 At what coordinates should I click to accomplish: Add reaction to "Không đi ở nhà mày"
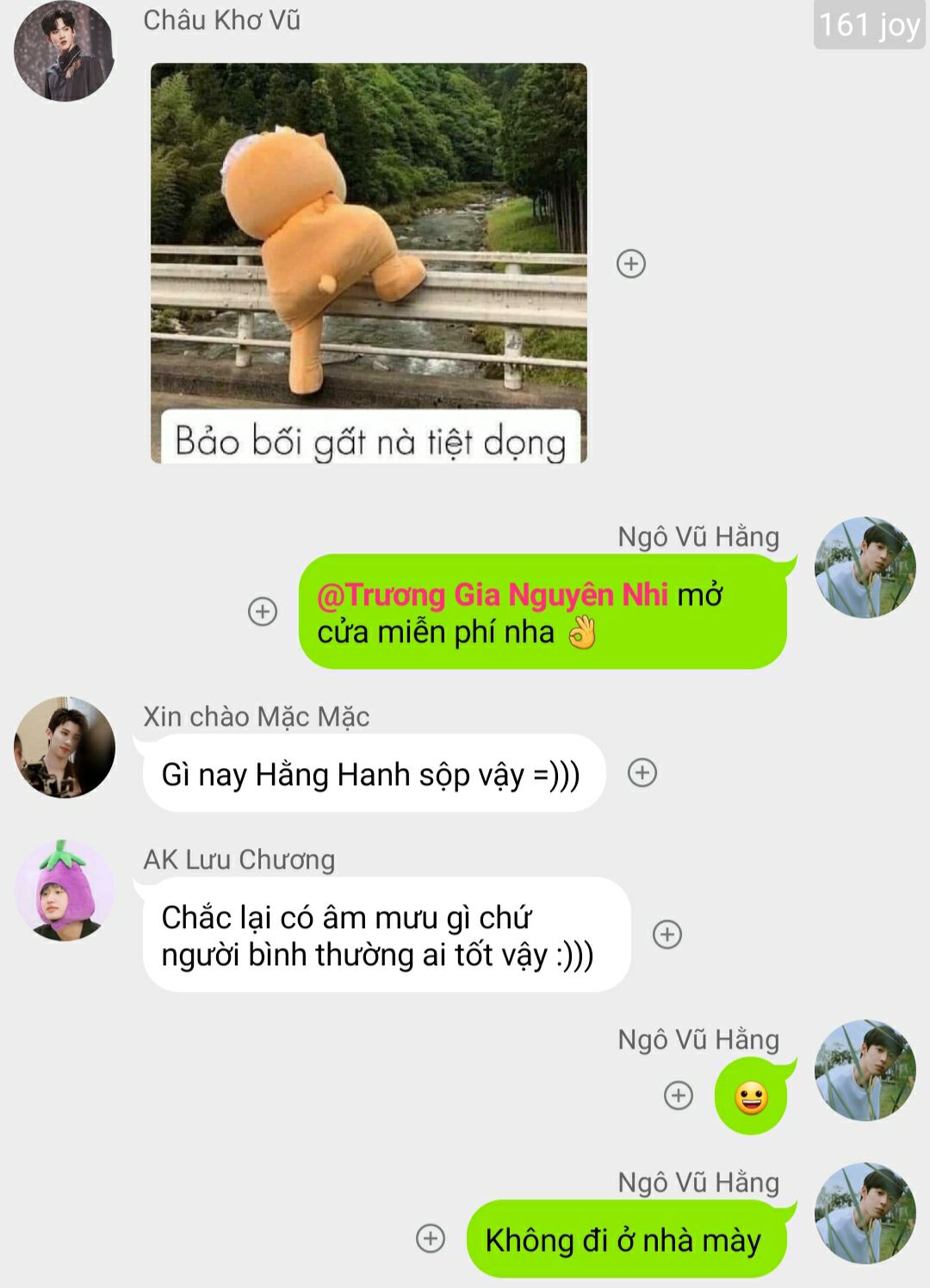tap(431, 1238)
